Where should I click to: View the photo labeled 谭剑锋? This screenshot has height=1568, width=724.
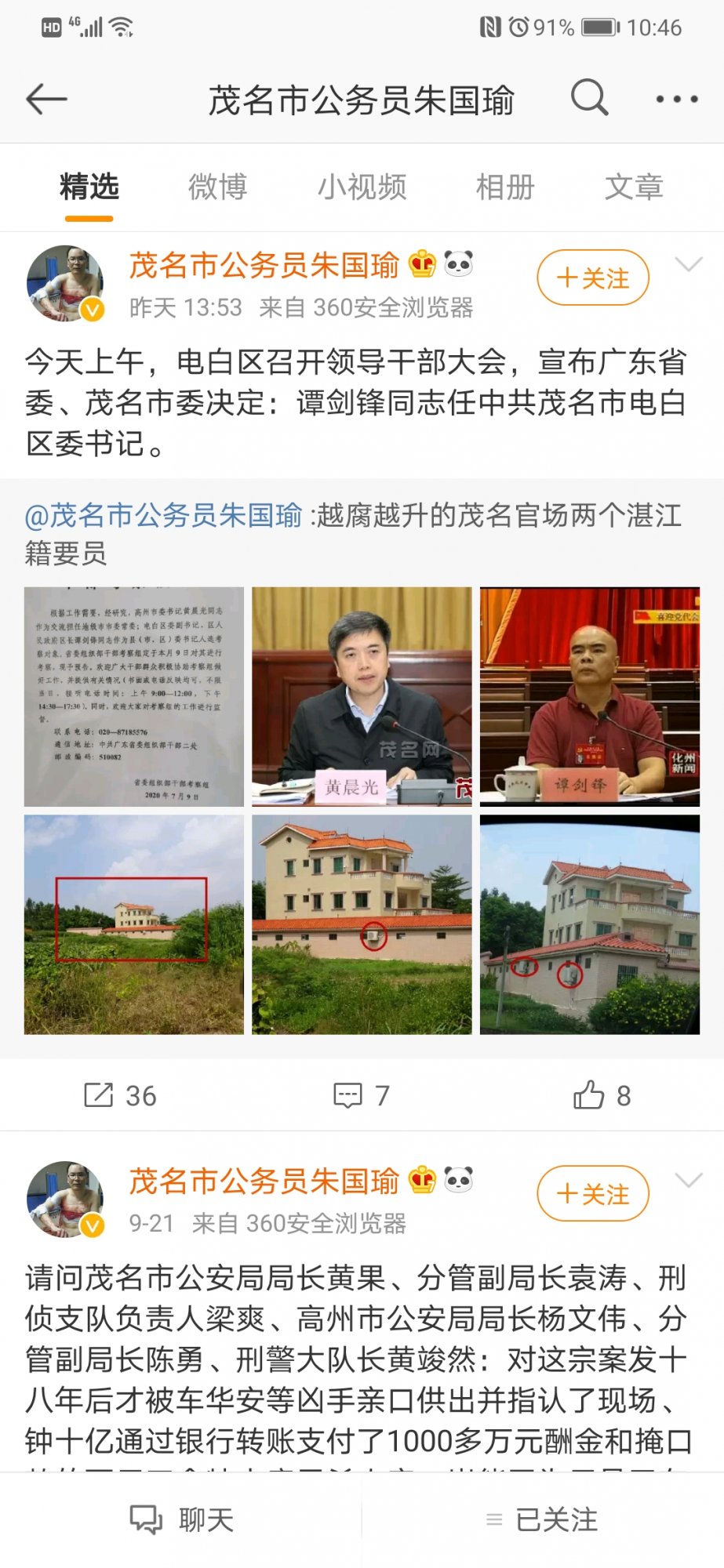click(590, 697)
